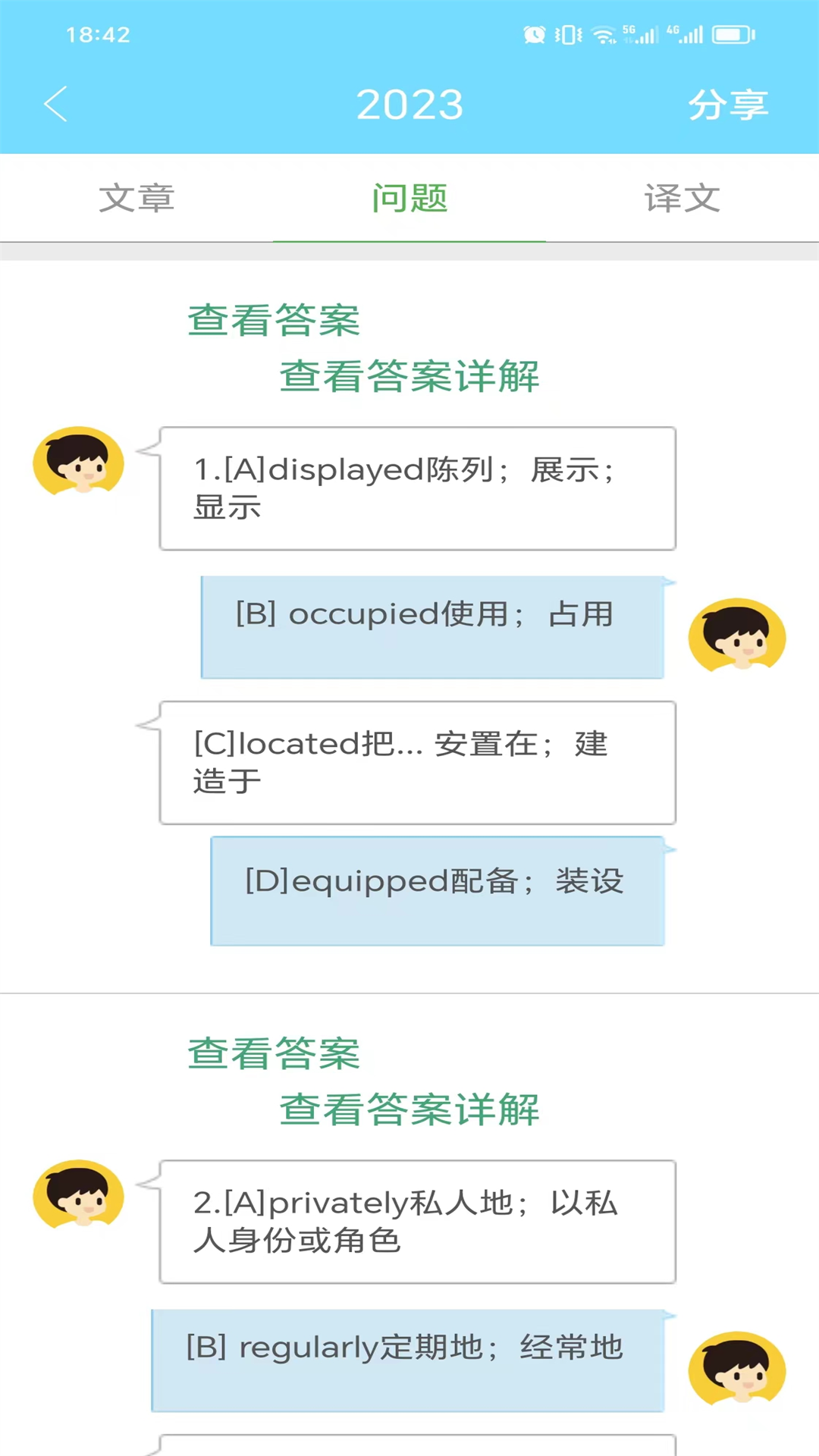Viewport: 819px width, 1456px height.
Task: Tap the back arrow to exit 2023 passage
Action: point(55,104)
